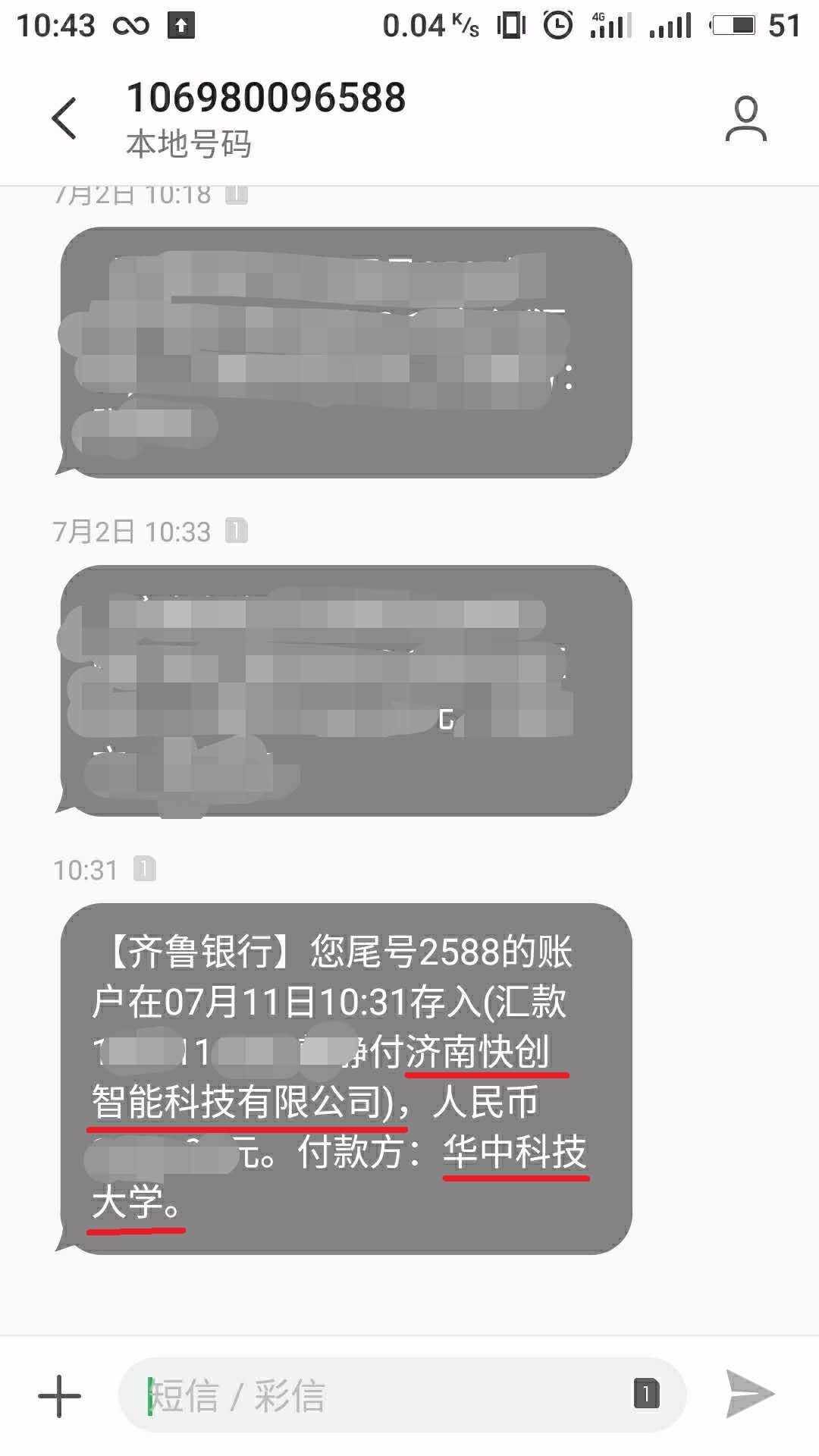Image resolution: width=819 pixels, height=1456 pixels.
Task: Open the 齐鲁银行 deposit message bubble
Action: point(346,1077)
